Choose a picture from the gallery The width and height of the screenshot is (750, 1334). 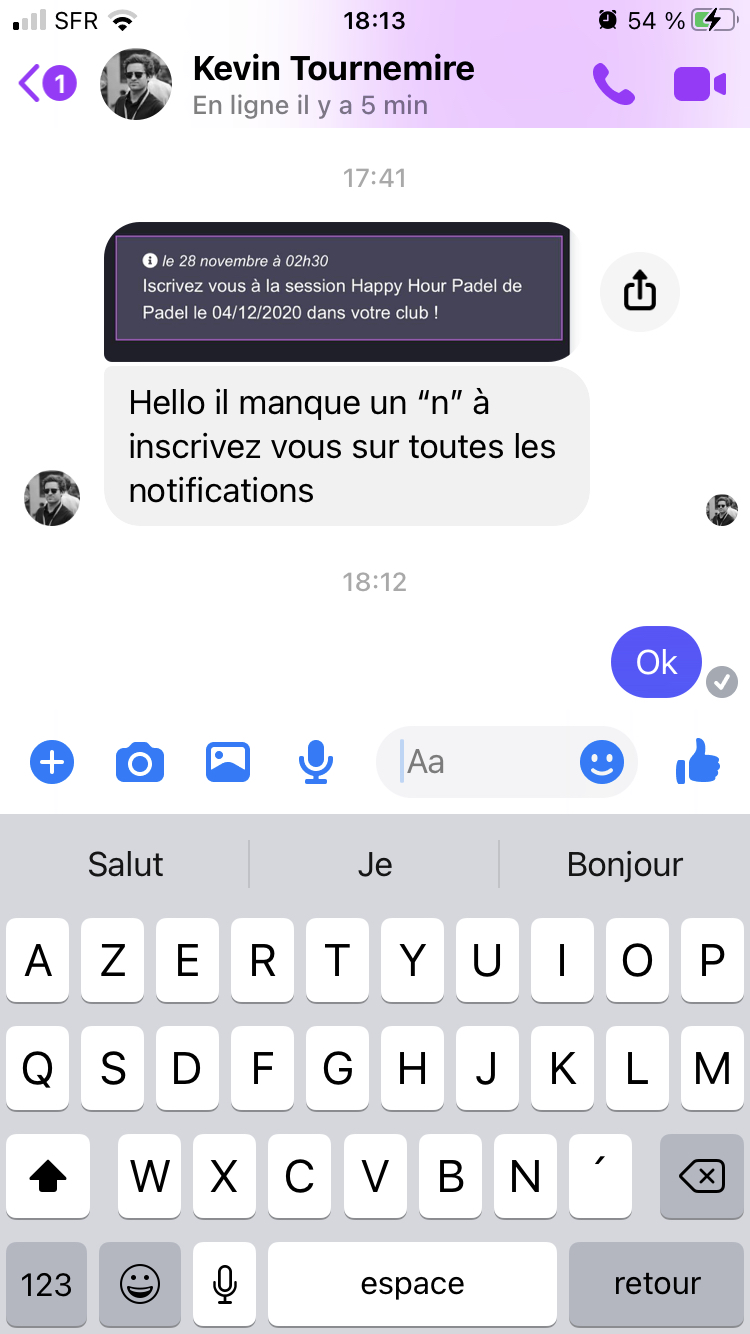228,763
